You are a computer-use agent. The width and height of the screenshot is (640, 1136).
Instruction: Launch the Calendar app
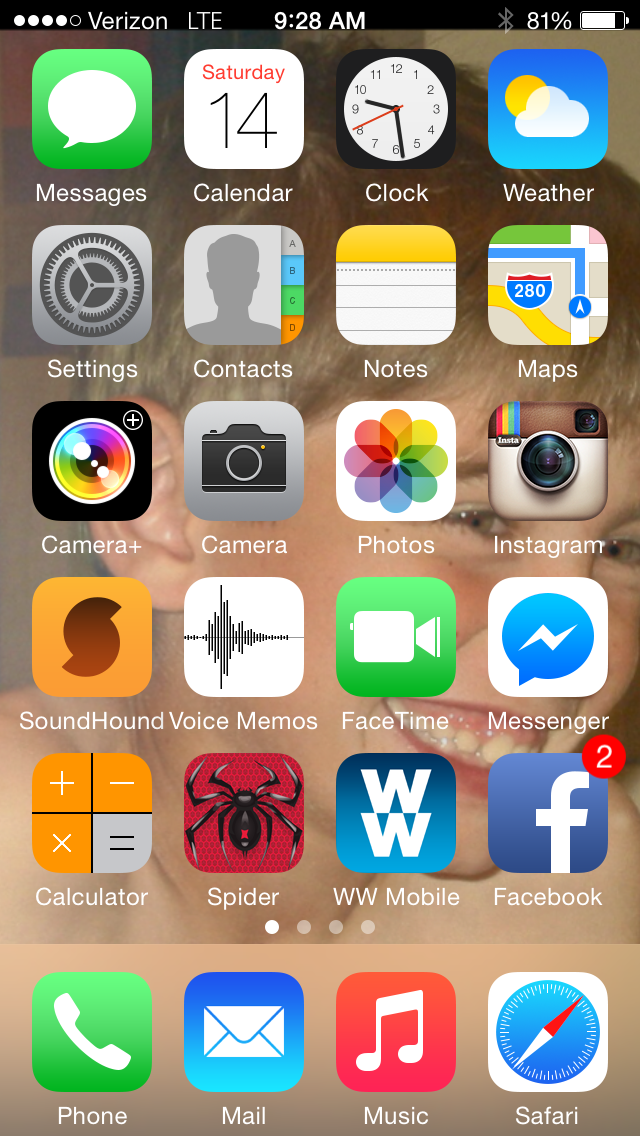tap(244, 109)
